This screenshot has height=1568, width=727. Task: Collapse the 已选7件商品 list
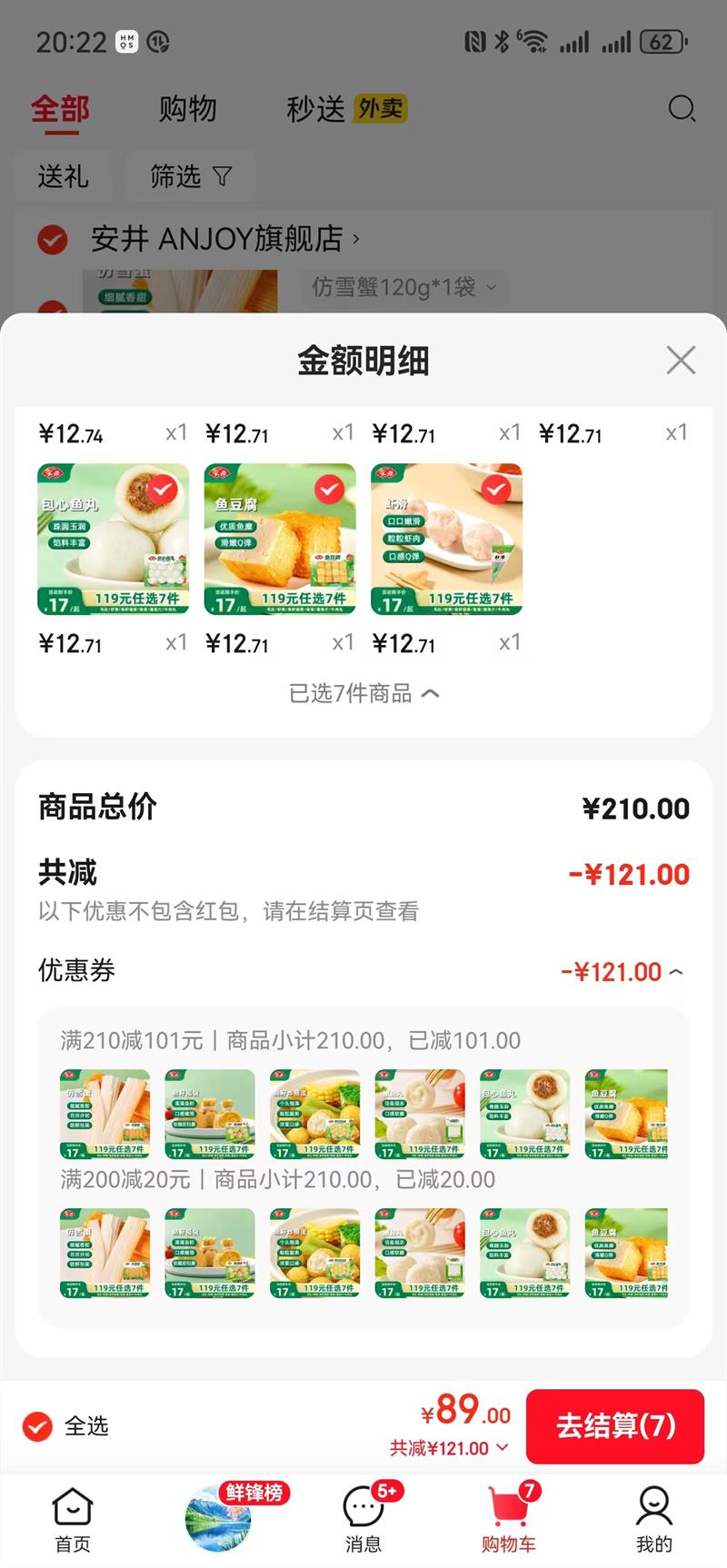point(363,693)
